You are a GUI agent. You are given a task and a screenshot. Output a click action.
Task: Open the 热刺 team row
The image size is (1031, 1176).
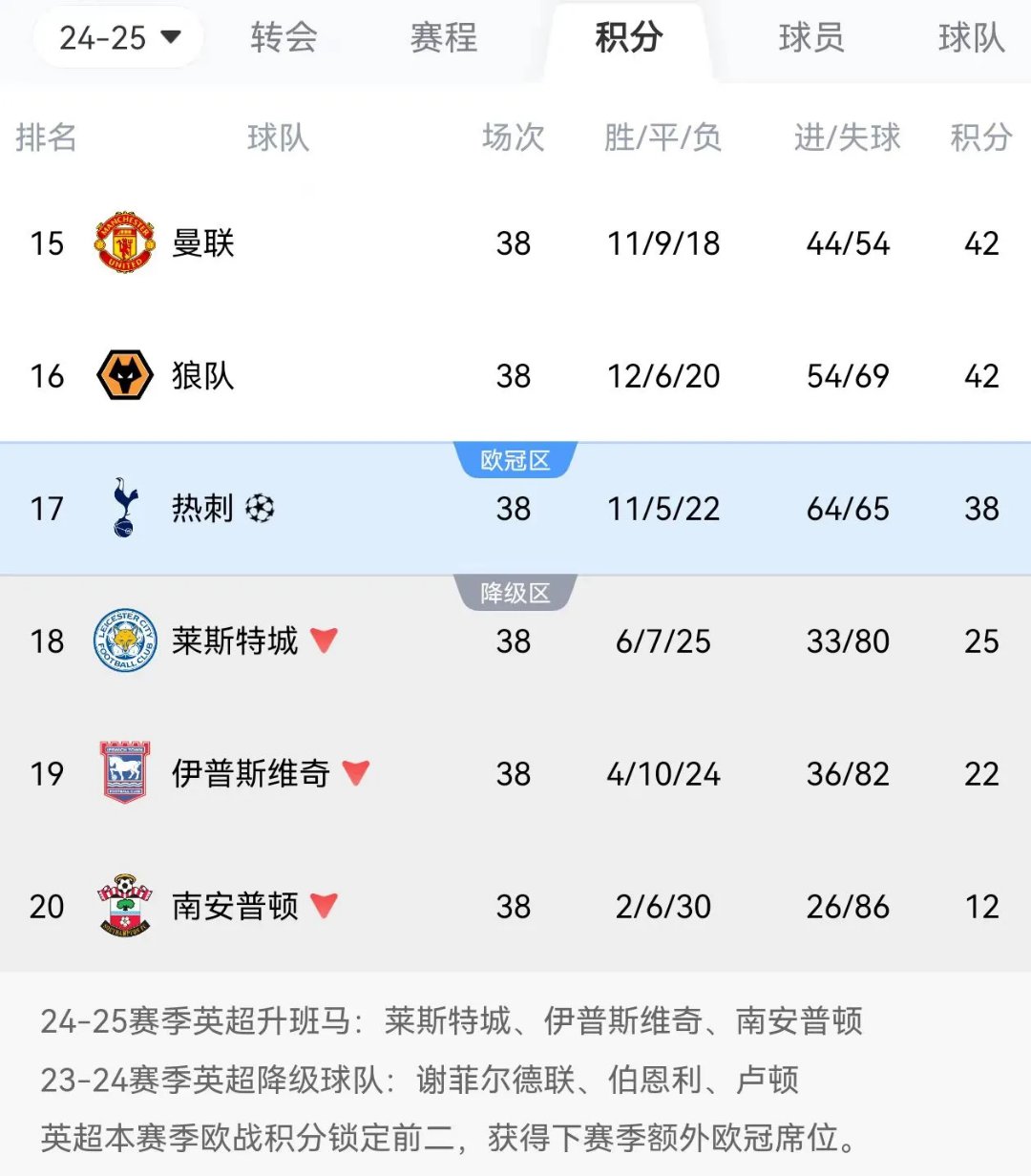(202, 509)
